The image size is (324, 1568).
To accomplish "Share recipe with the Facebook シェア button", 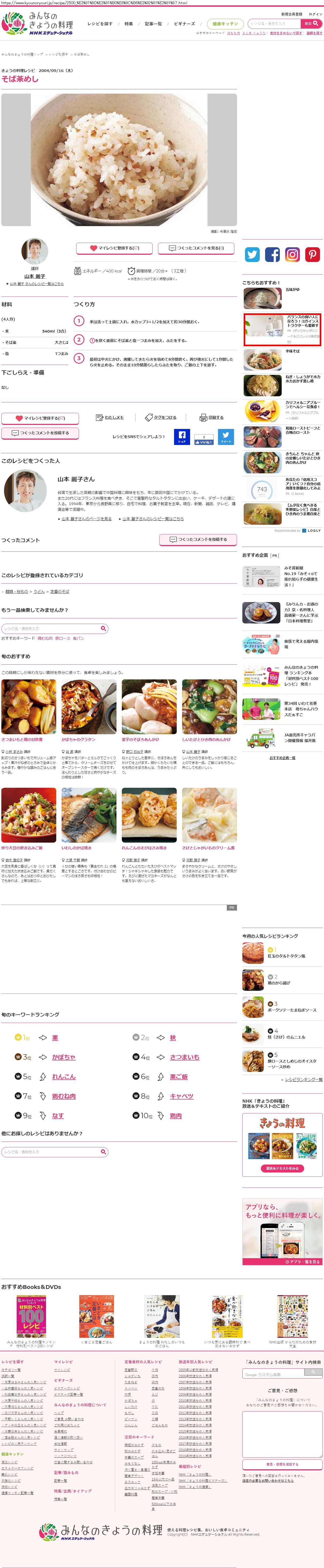I will click(182, 437).
